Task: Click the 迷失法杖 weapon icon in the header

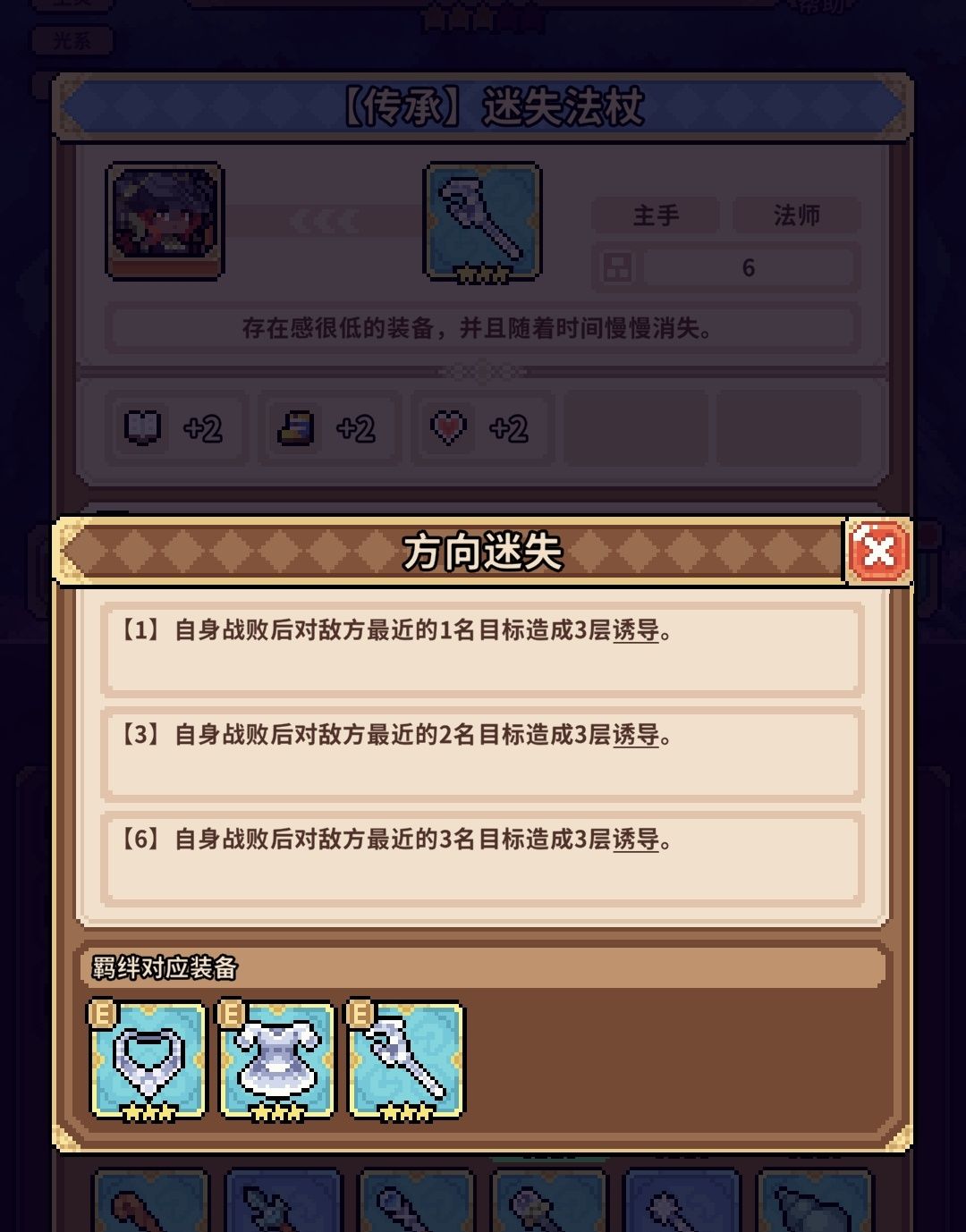Action: point(482,221)
